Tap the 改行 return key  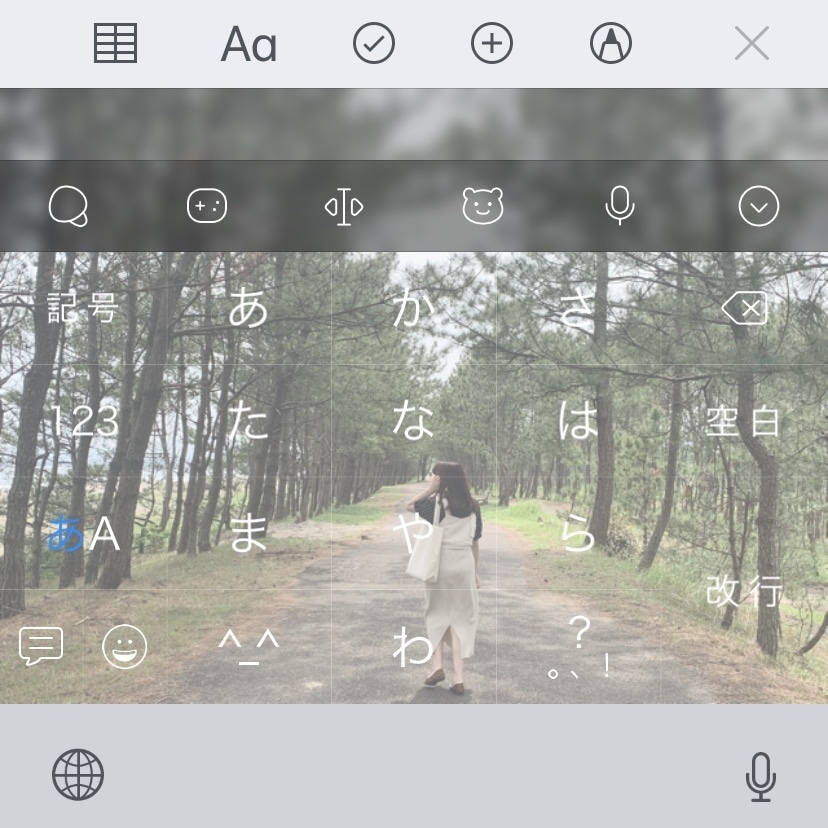(744, 592)
